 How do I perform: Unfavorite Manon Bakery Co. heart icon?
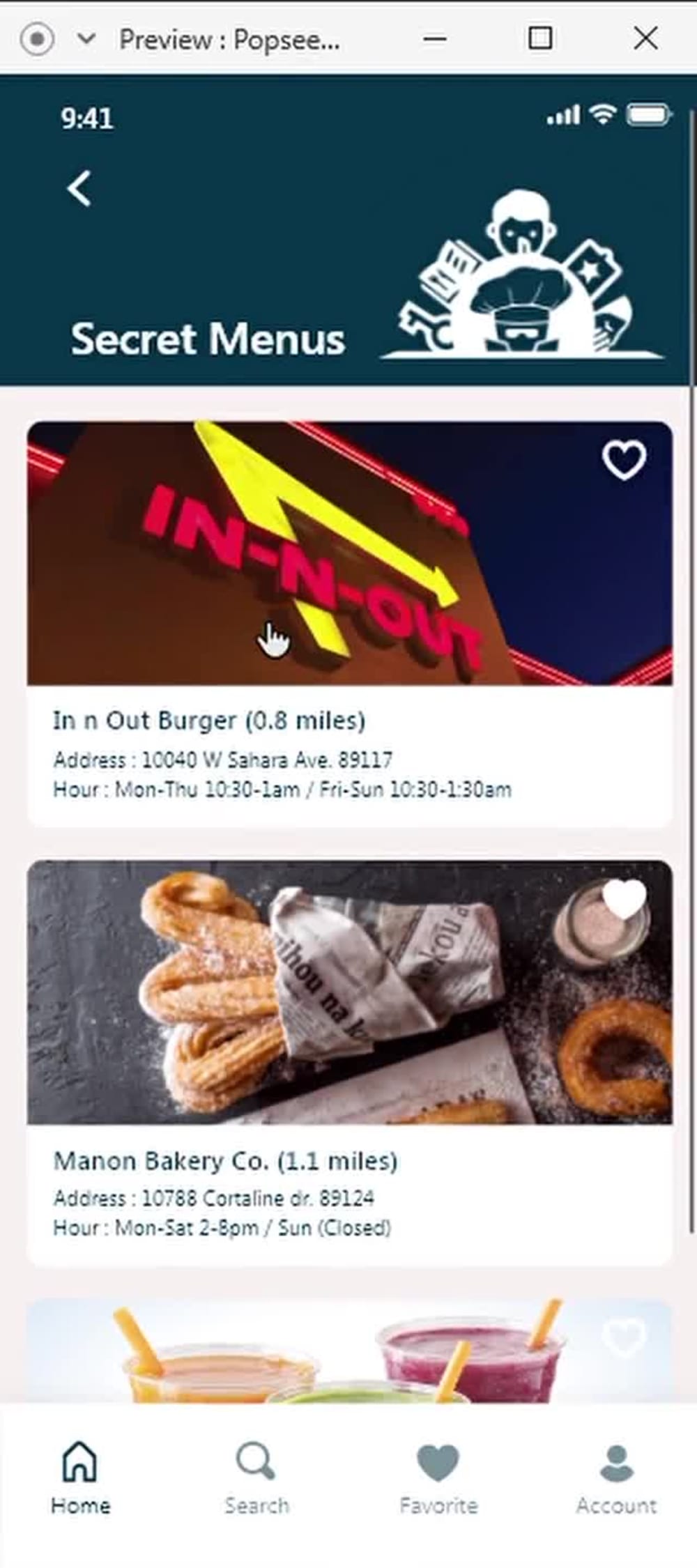coord(625,899)
